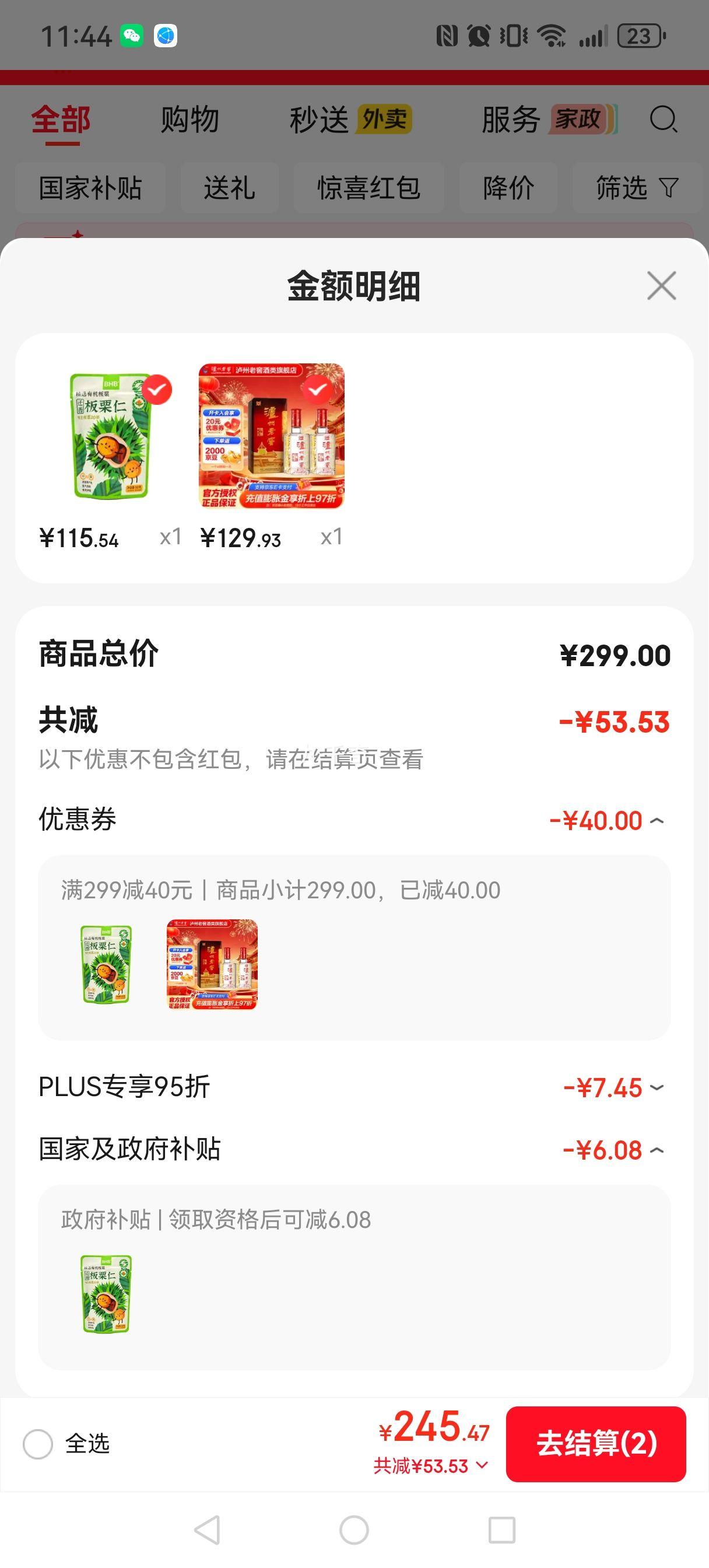Tap the 家政 badge next to 服务

pyautogui.click(x=576, y=120)
